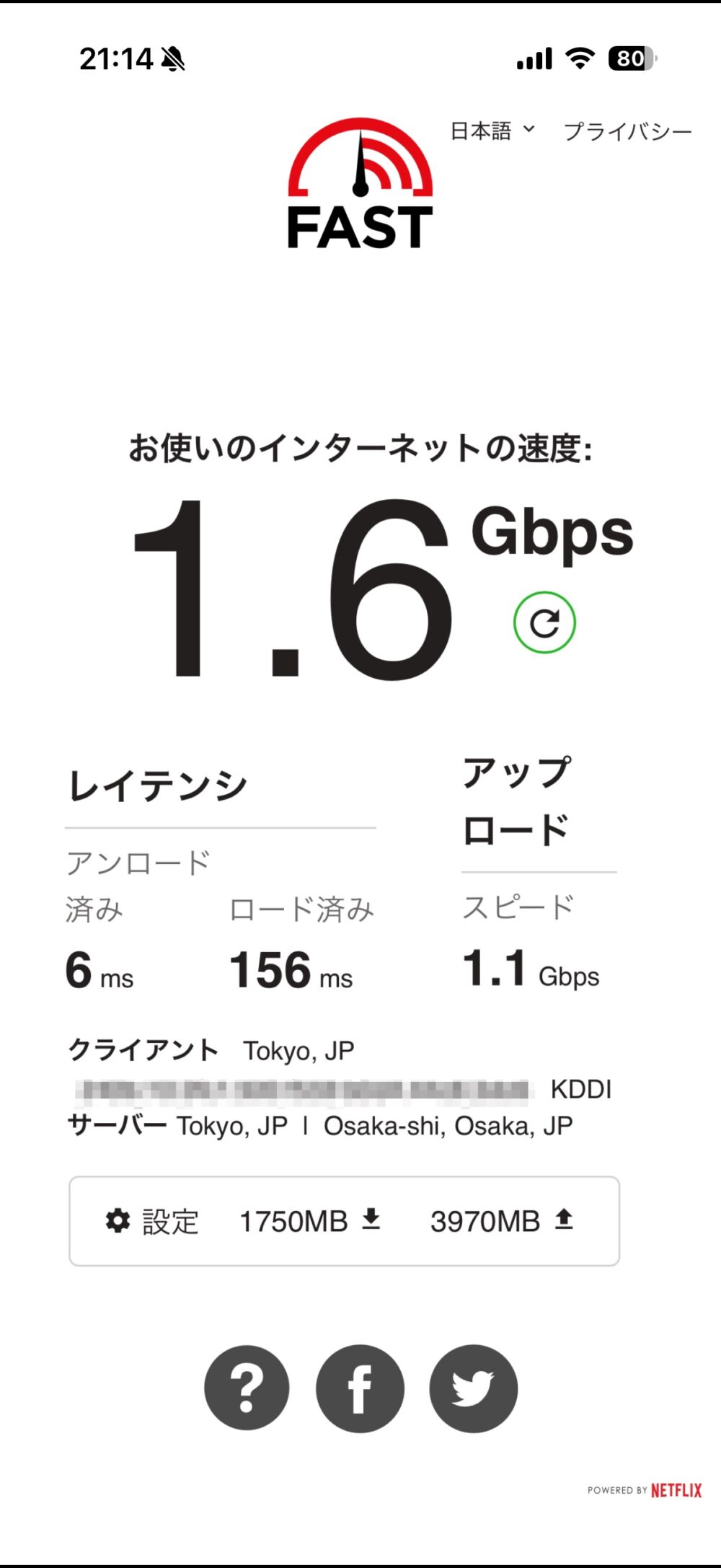The width and height of the screenshot is (721, 1568).
Task: Share results on Facebook
Action: point(360,1388)
